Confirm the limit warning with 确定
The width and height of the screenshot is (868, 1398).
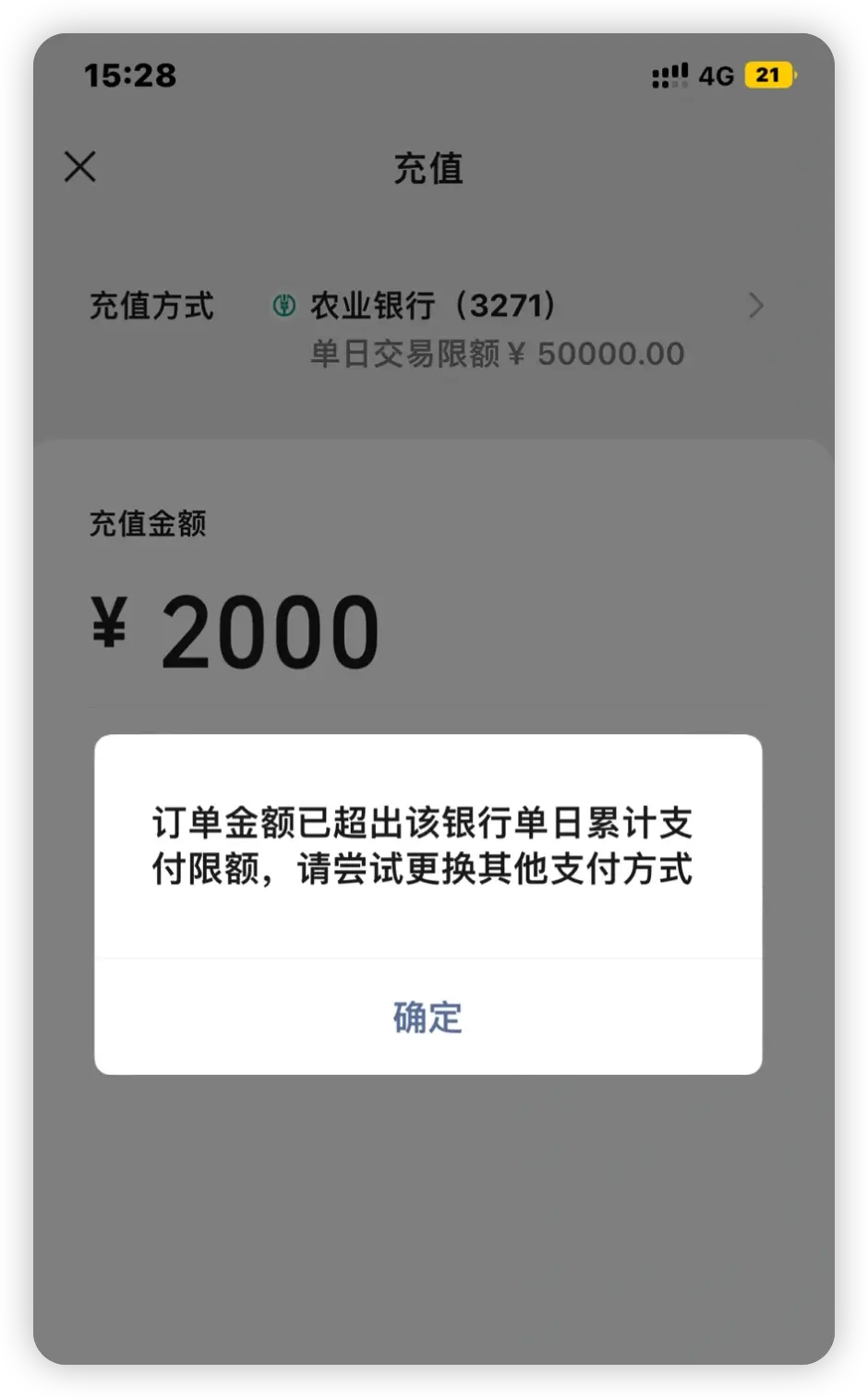(x=428, y=1018)
